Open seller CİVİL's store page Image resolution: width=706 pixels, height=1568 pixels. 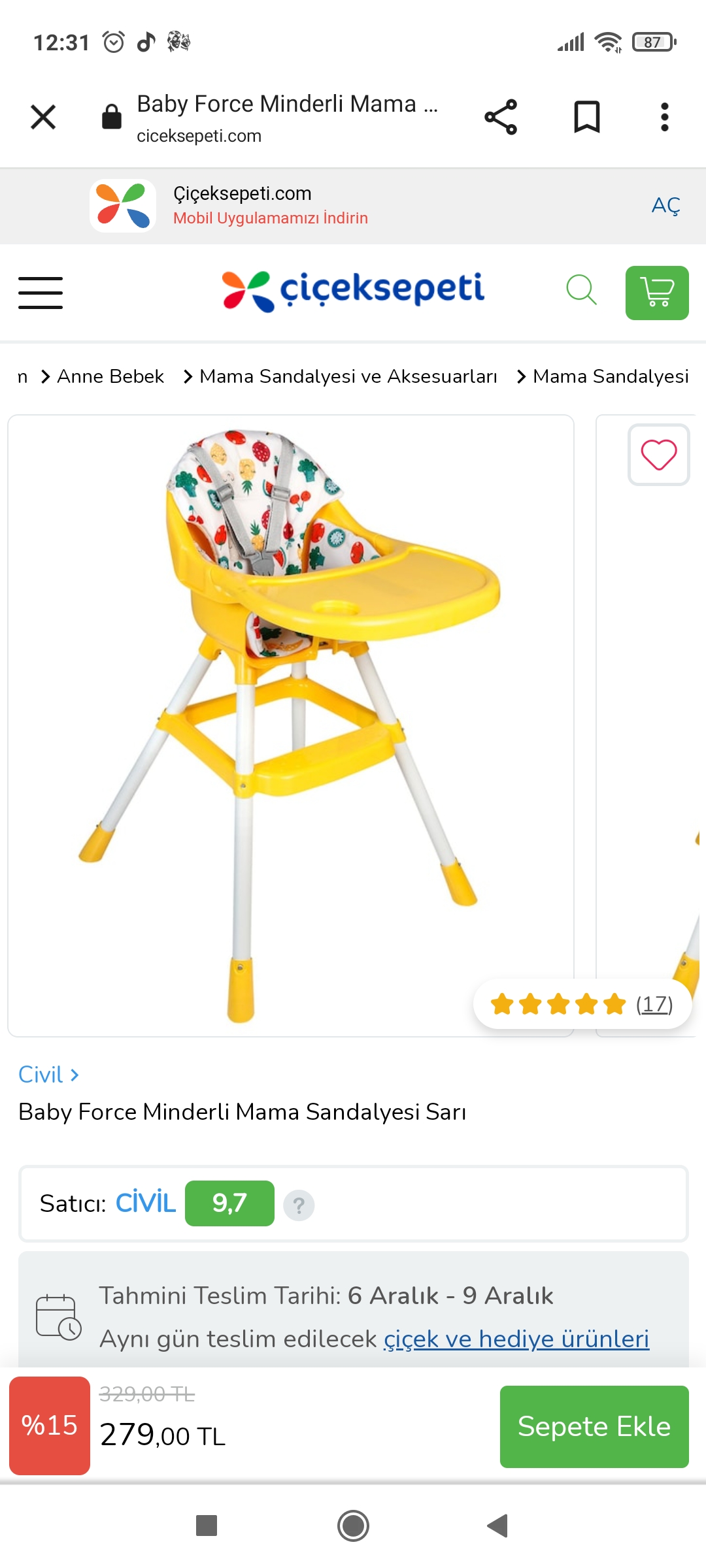[x=145, y=1203]
